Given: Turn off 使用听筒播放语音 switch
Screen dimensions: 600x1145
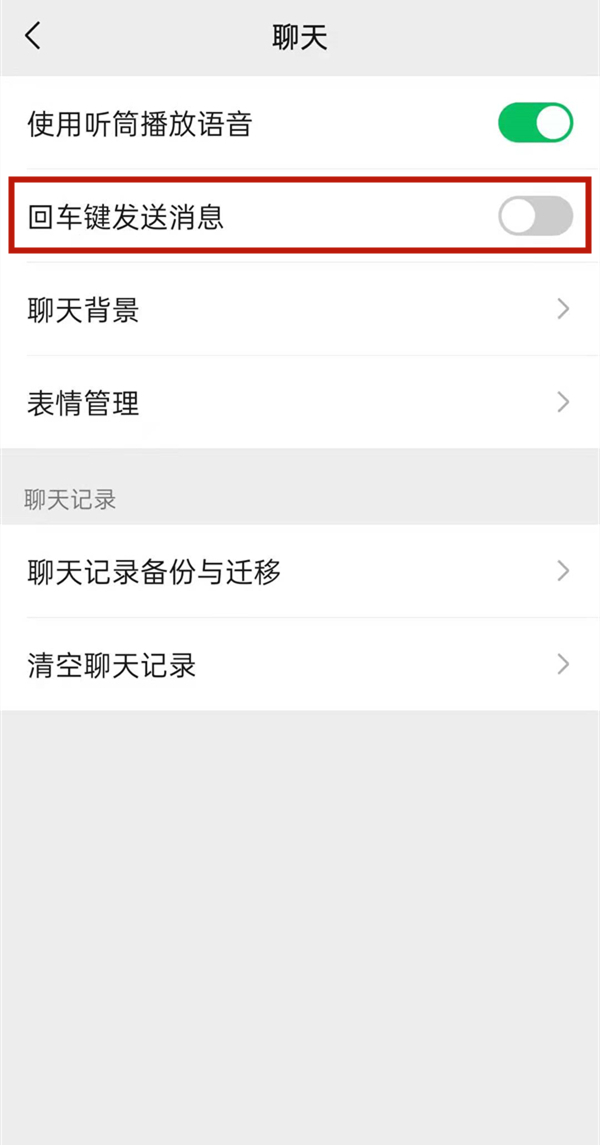Looking at the screenshot, I should [x=535, y=124].
